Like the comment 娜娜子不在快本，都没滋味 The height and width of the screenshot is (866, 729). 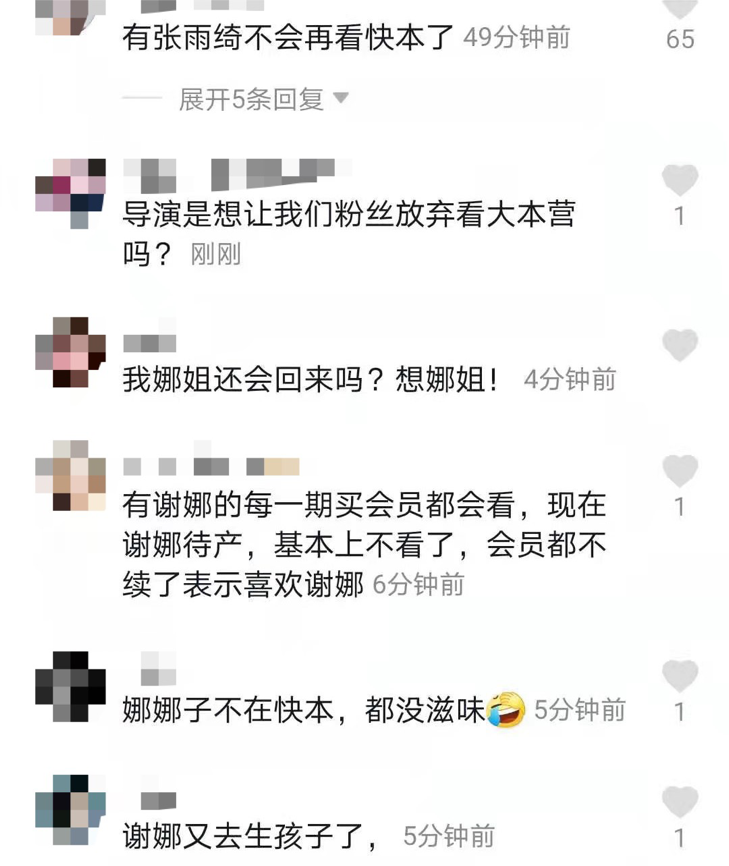pos(680,677)
